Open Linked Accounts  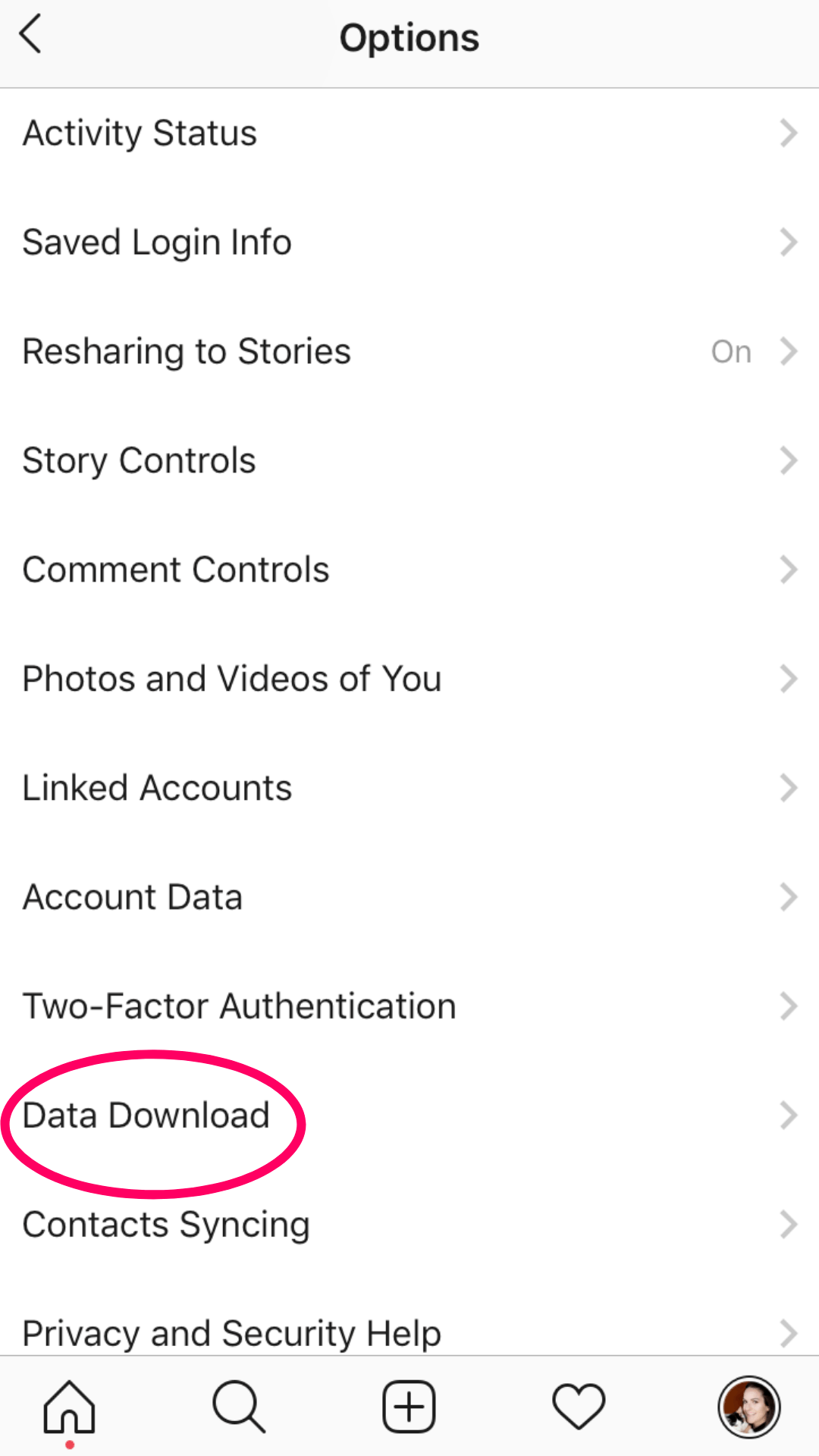[x=409, y=789]
